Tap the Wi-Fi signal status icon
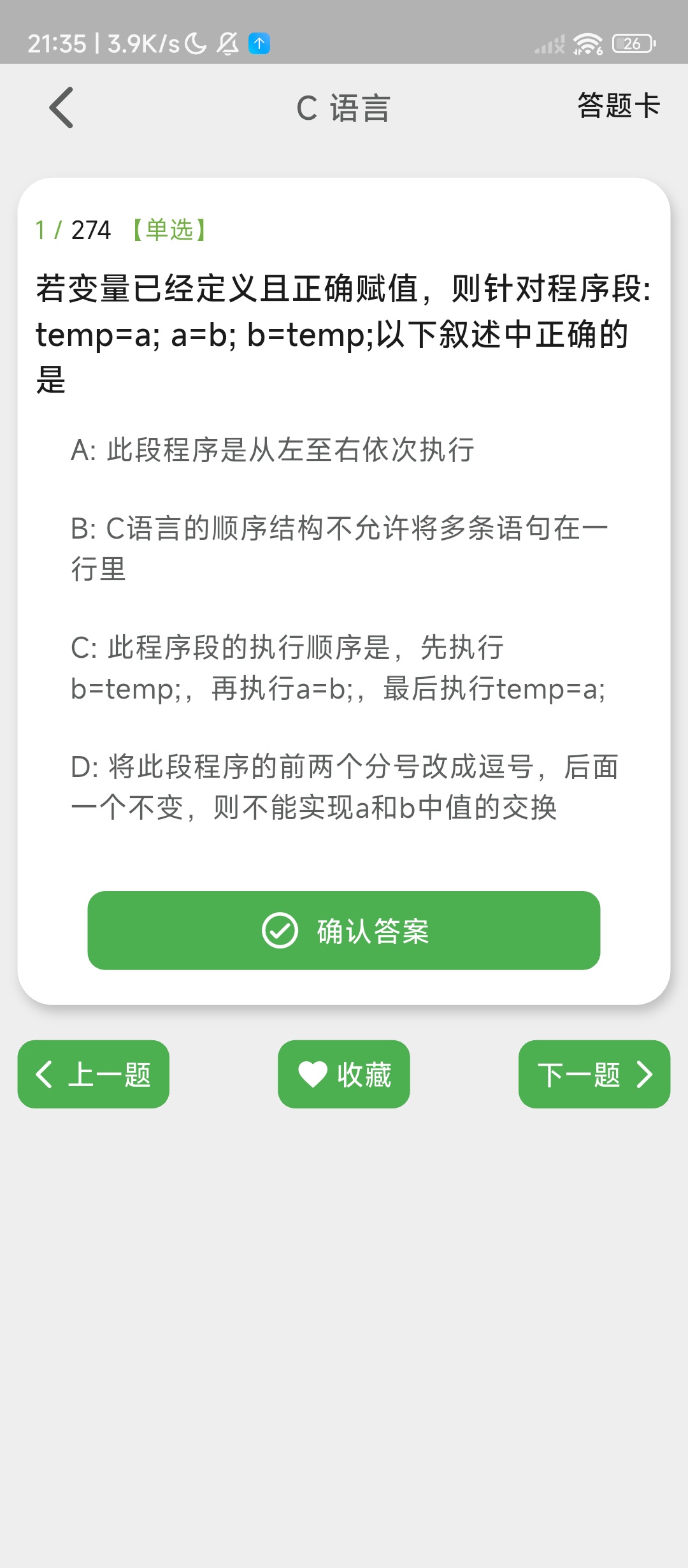Screen dimensions: 688x1568 pyautogui.click(x=587, y=43)
